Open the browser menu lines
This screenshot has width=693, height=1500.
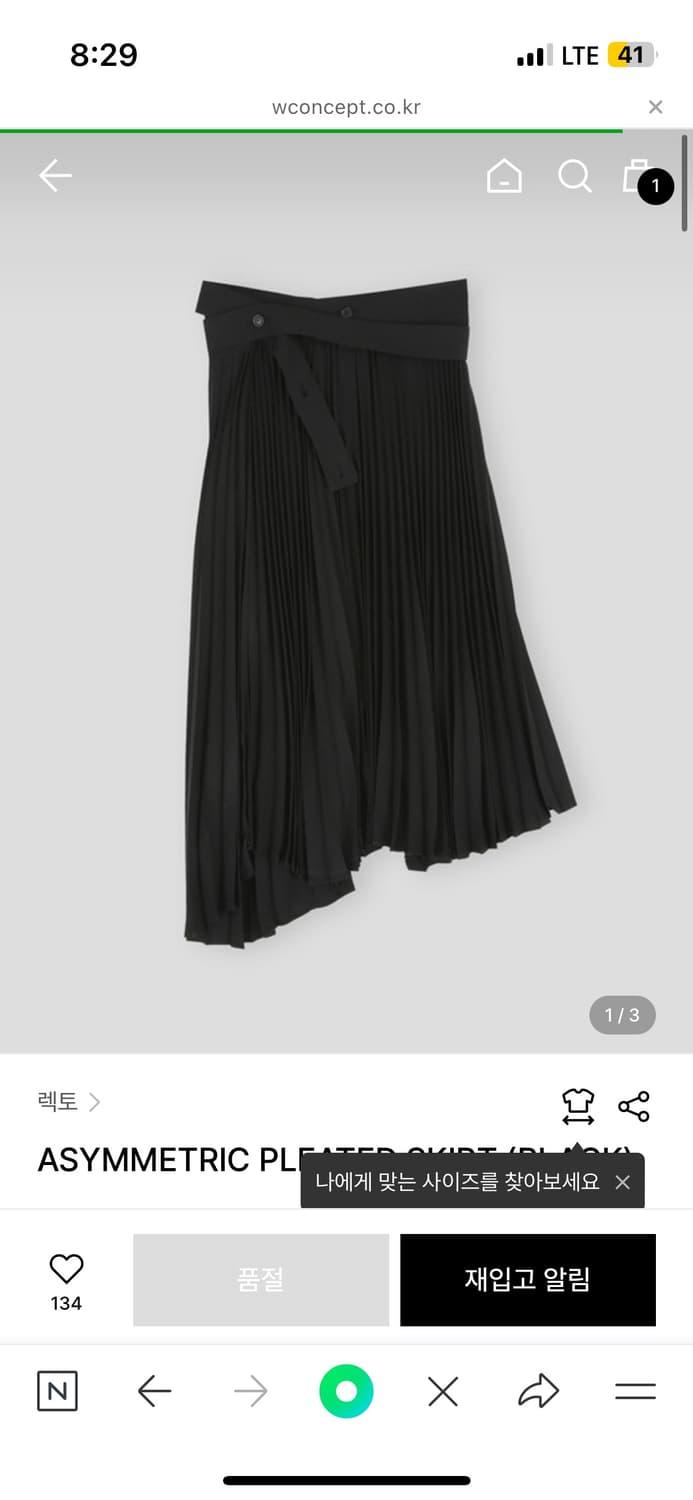pos(635,1391)
